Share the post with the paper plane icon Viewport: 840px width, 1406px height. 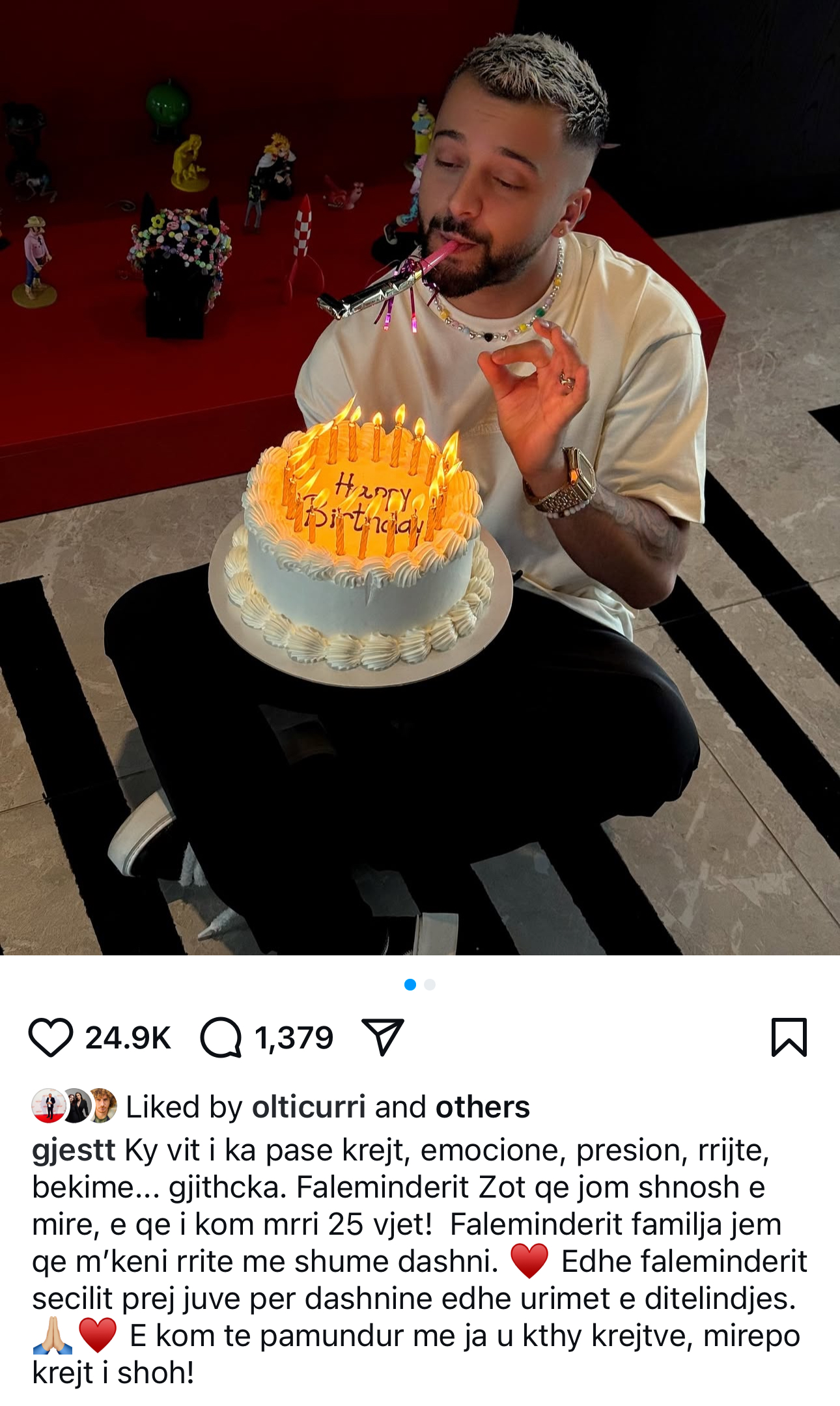tap(383, 1037)
